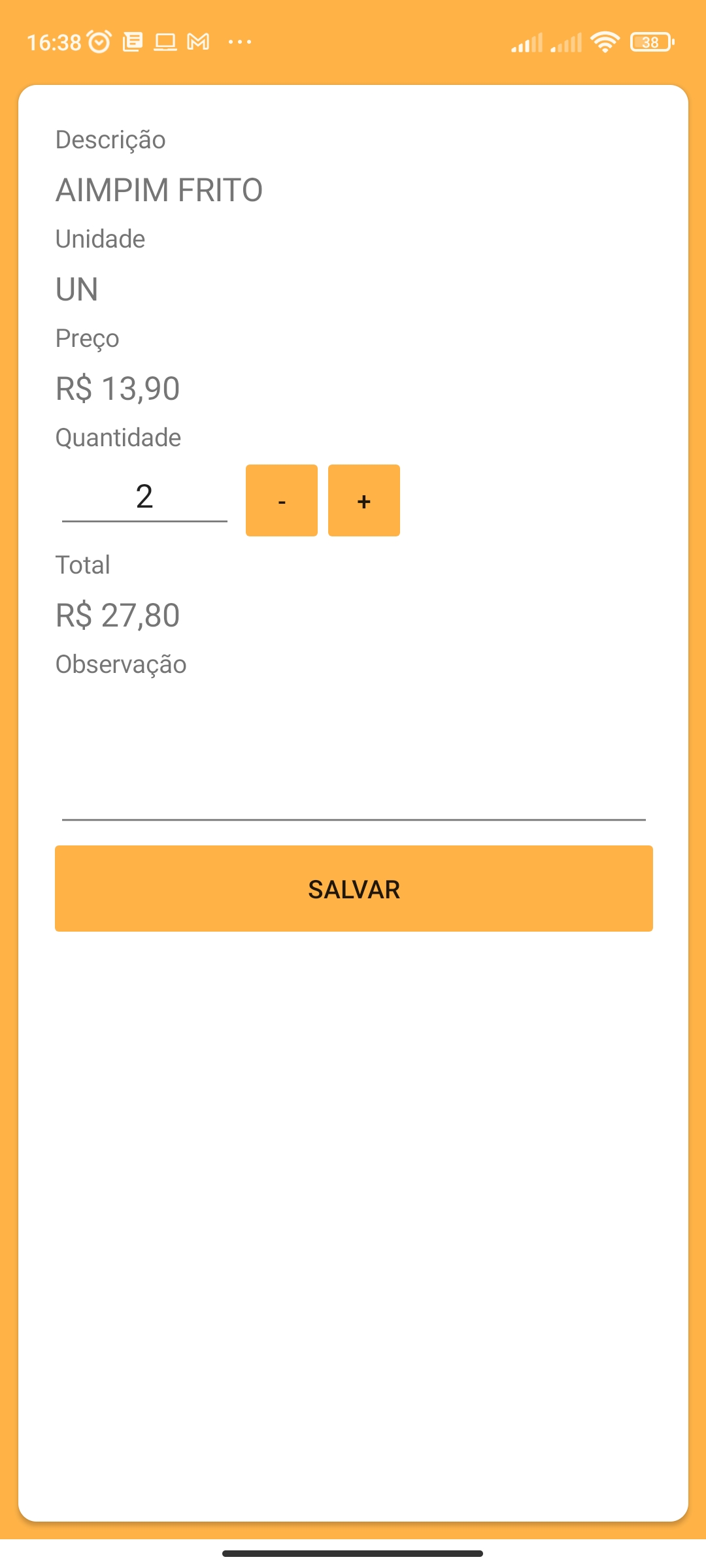Tap the total value R$ 27,80

117,614
